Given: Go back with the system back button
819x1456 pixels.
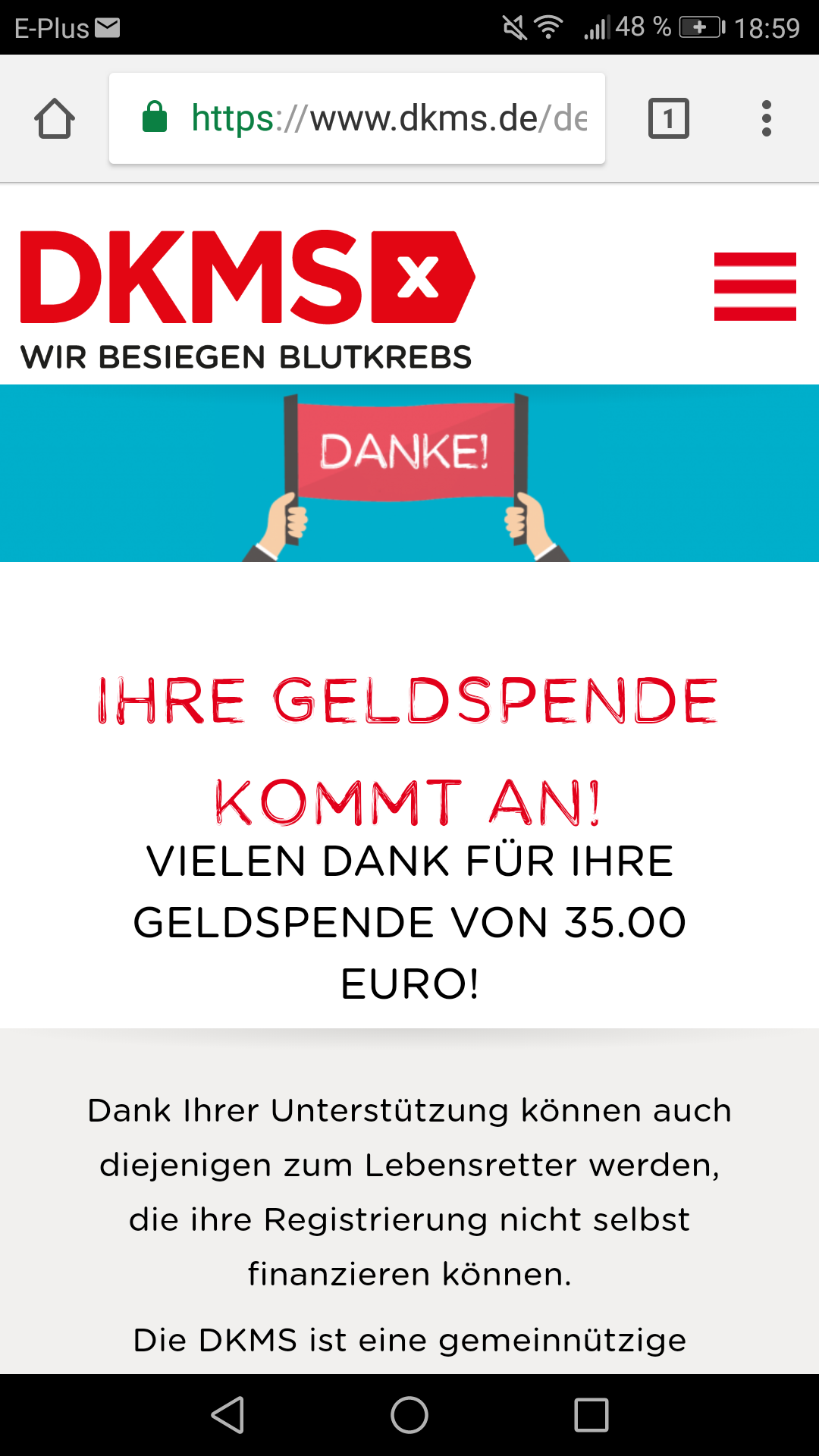Looking at the screenshot, I should (227, 1415).
